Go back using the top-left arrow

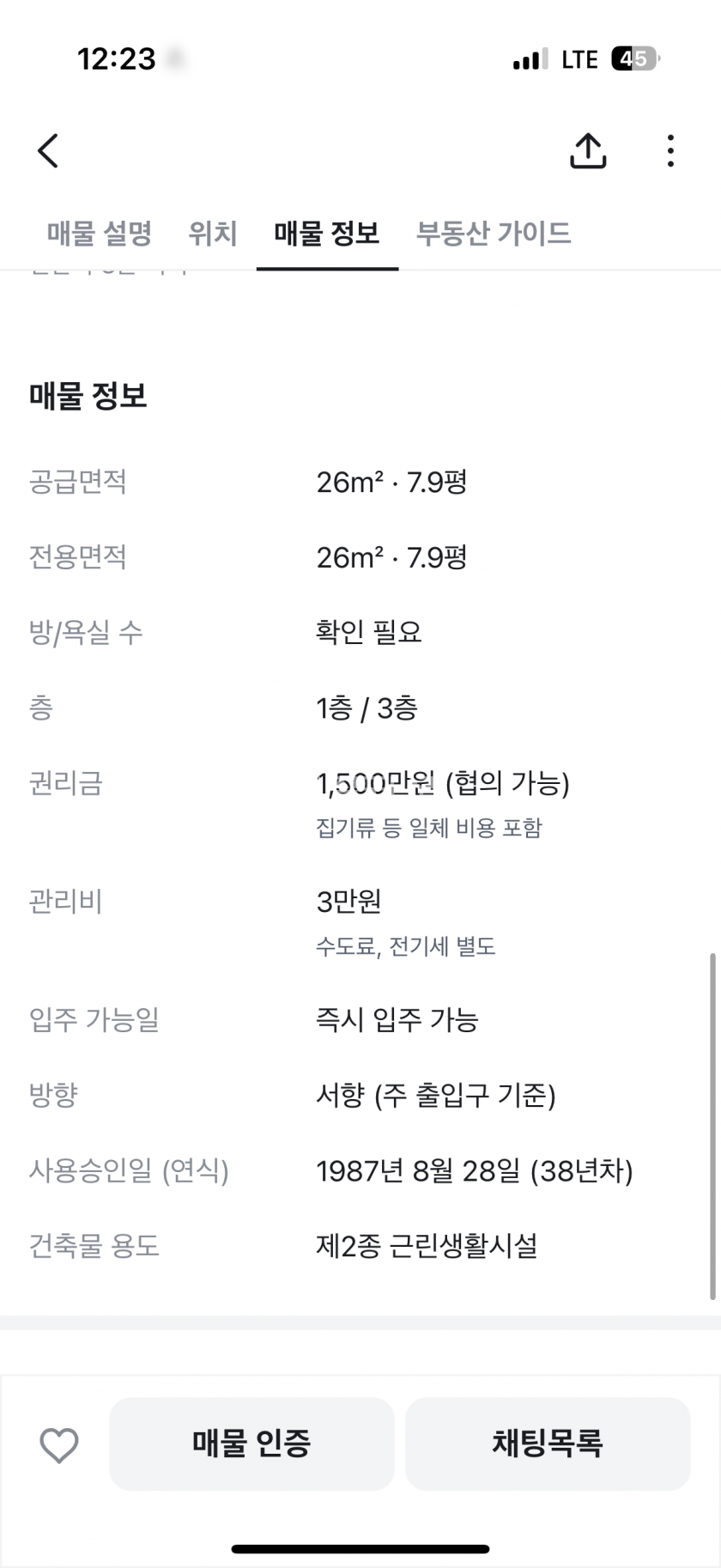coord(48,151)
